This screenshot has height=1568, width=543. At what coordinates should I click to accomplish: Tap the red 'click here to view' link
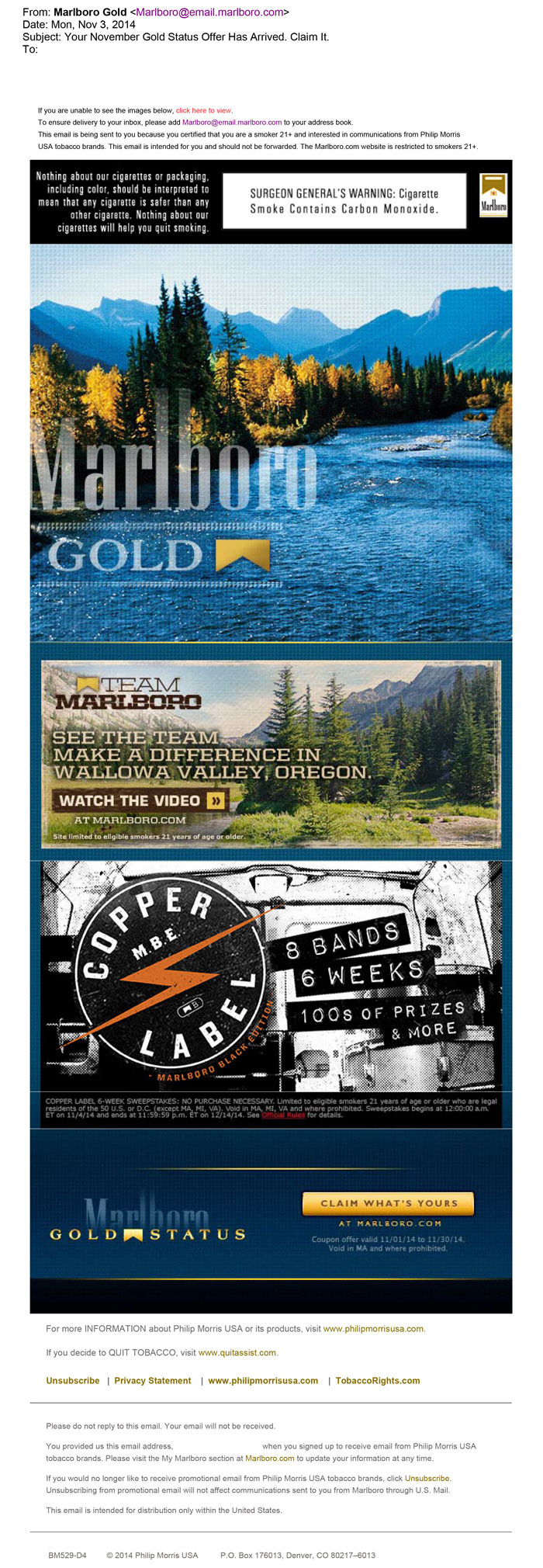(x=203, y=111)
